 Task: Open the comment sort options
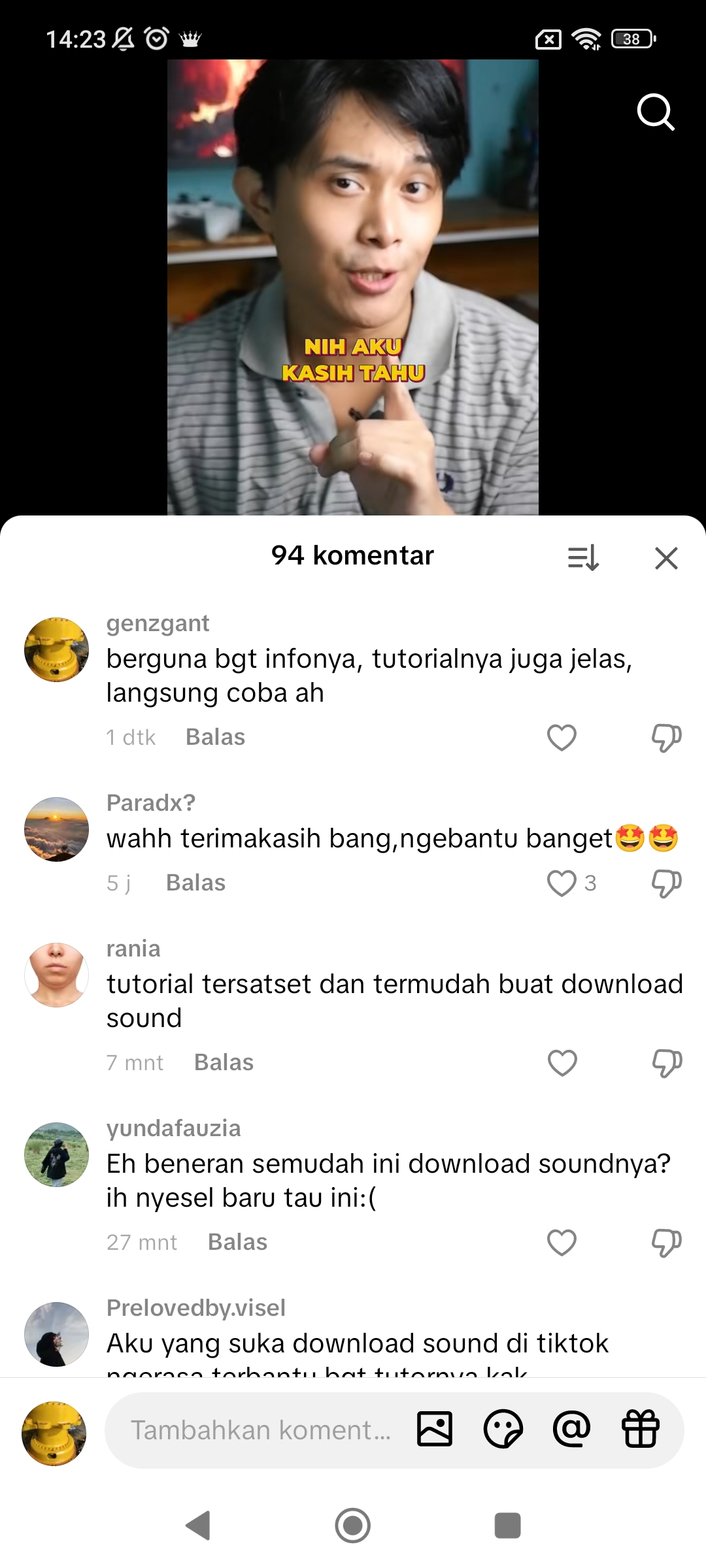point(583,558)
